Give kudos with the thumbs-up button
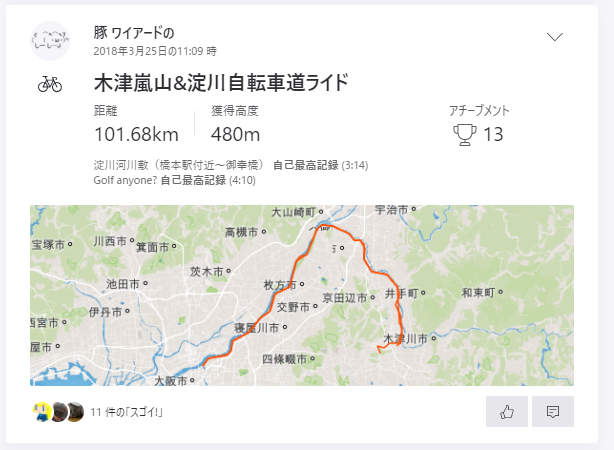 click(x=507, y=411)
